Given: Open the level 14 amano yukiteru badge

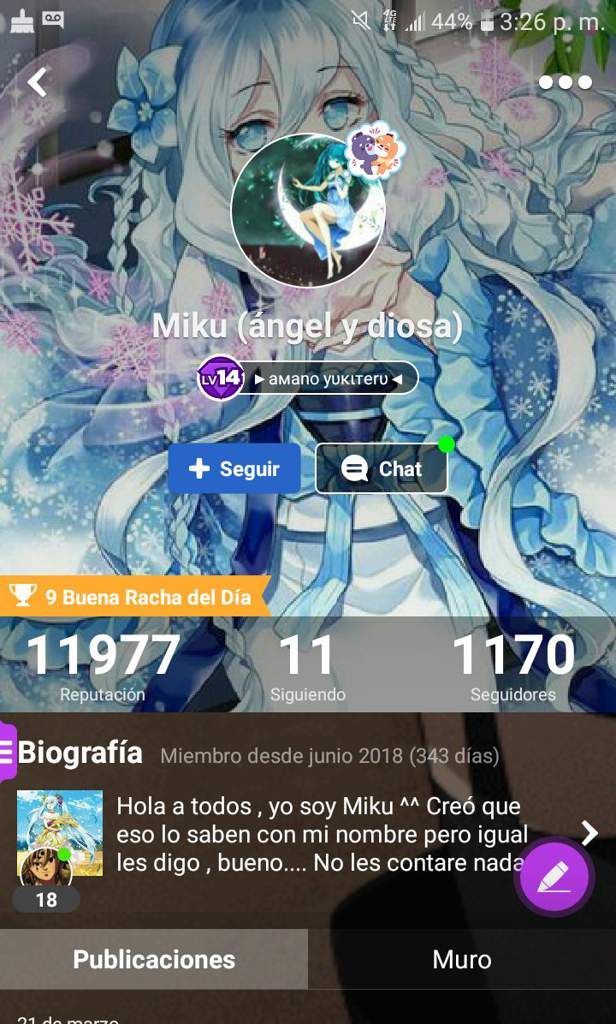Looking at the screenshot, I should tap(308, 379).
